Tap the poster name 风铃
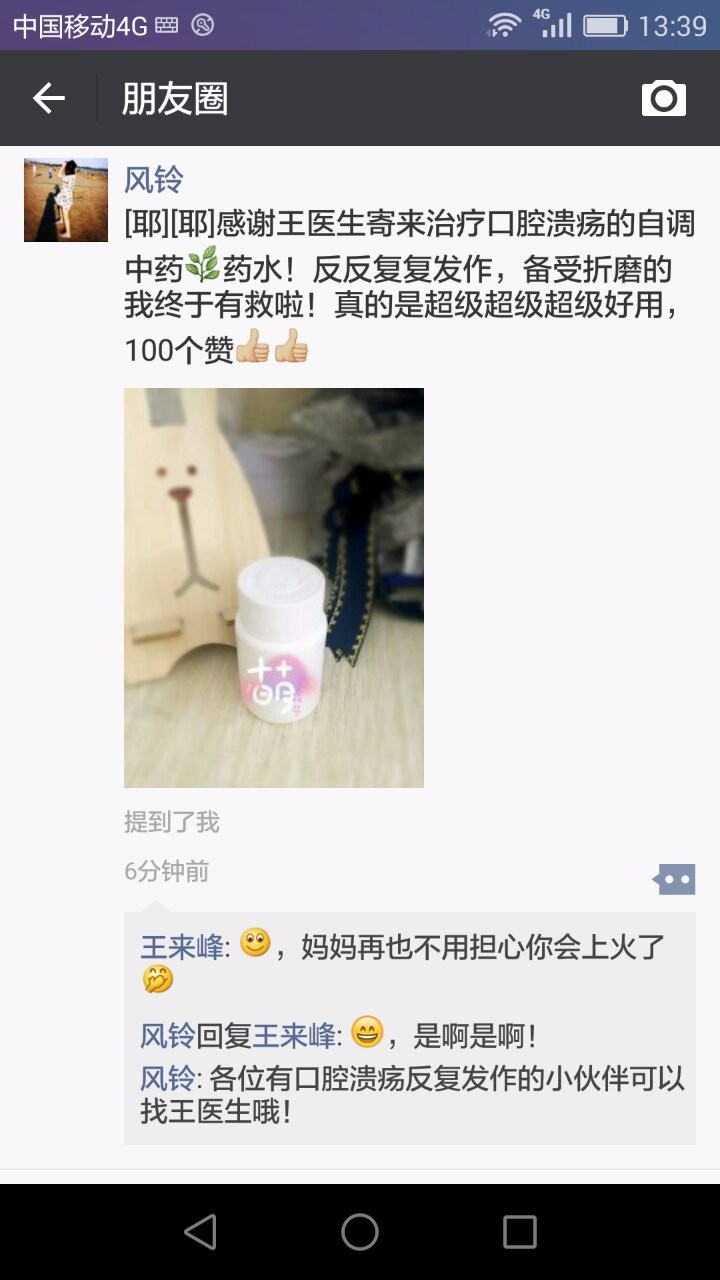Screen dimensions: 720x1280 click(153, 180)
